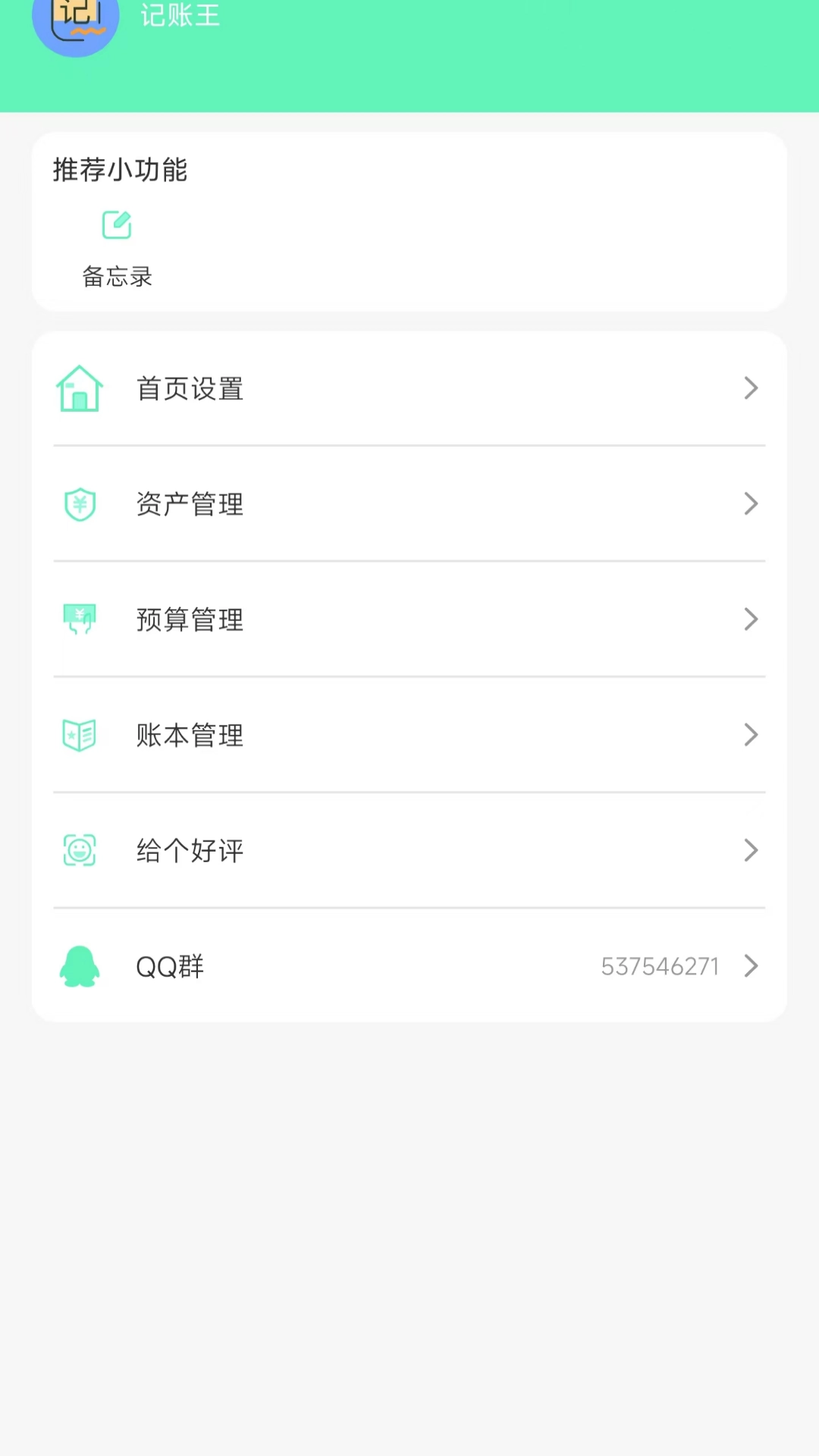Select the smiley face icon beside 给个好评

click(80, 850)
